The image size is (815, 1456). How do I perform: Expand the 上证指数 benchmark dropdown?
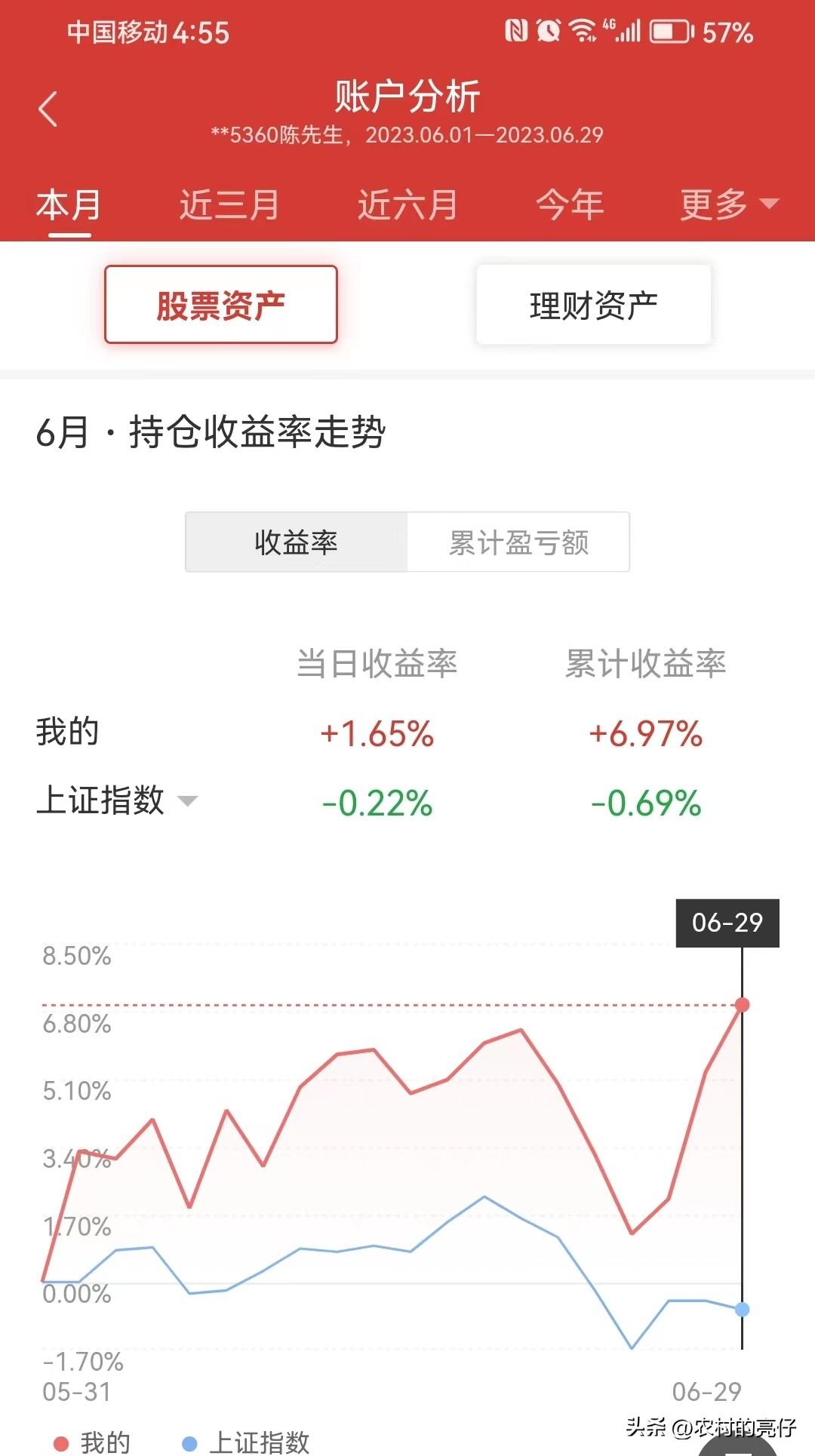(117, 800)
